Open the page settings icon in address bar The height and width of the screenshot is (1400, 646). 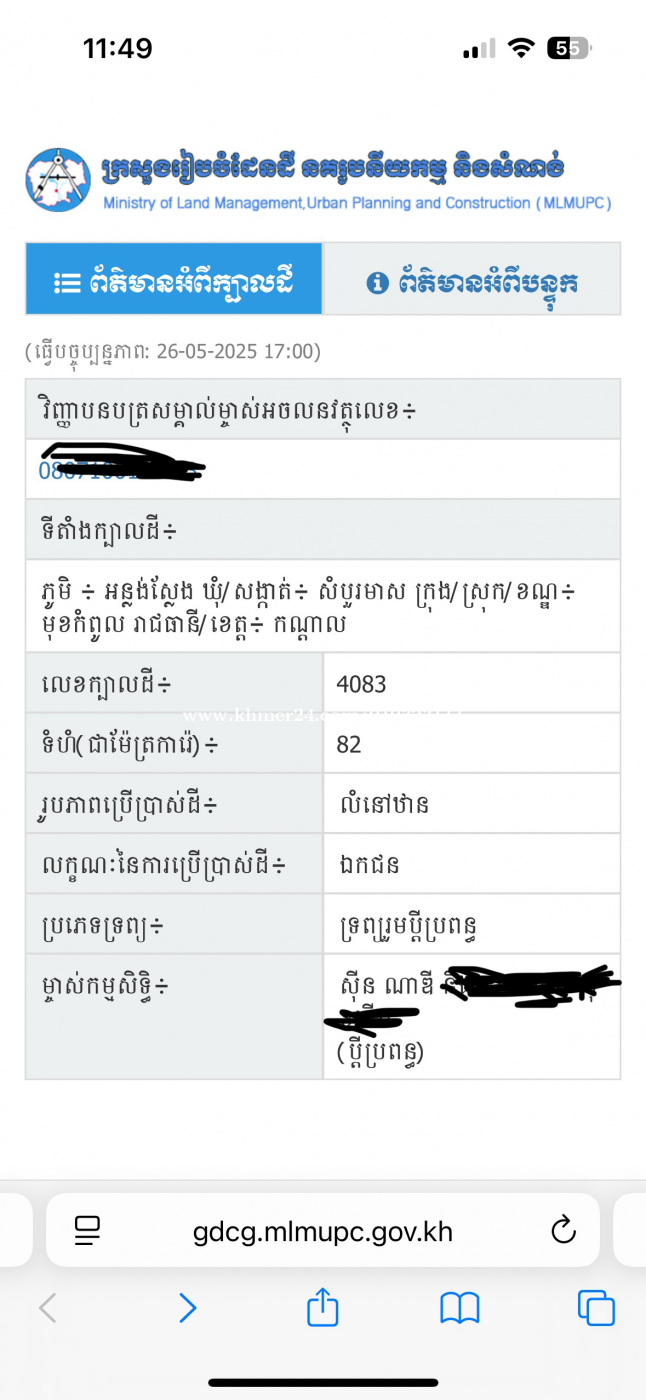(88, 1230)
